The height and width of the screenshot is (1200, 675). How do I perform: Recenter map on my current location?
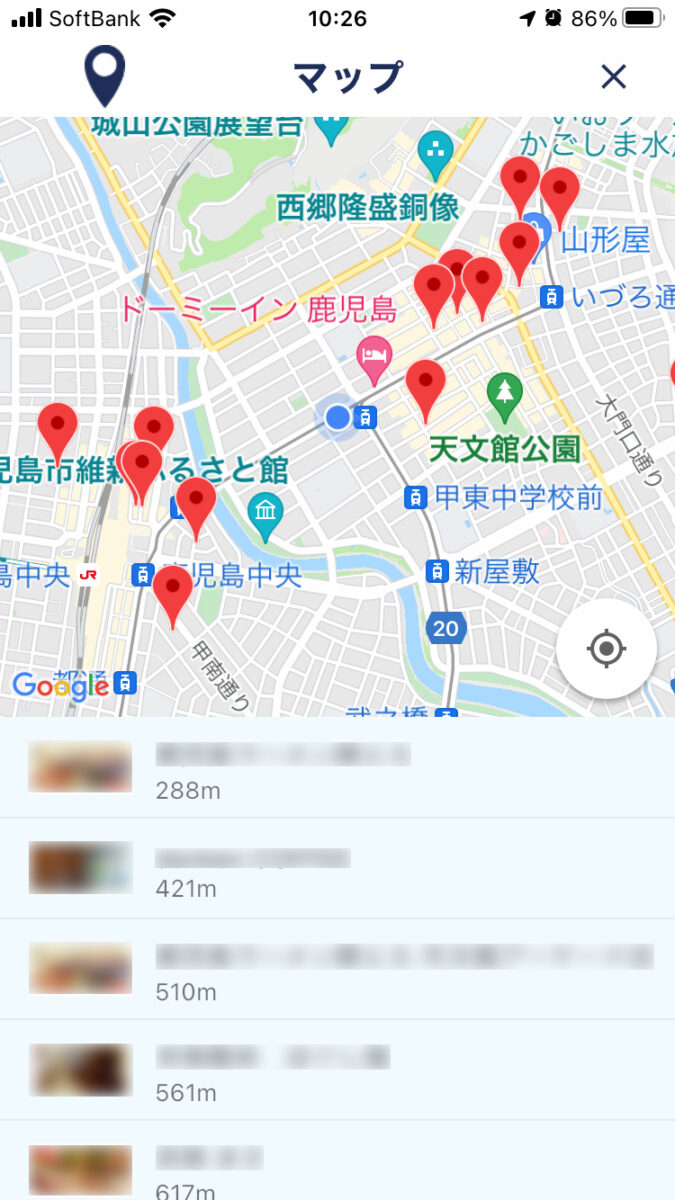606,649
